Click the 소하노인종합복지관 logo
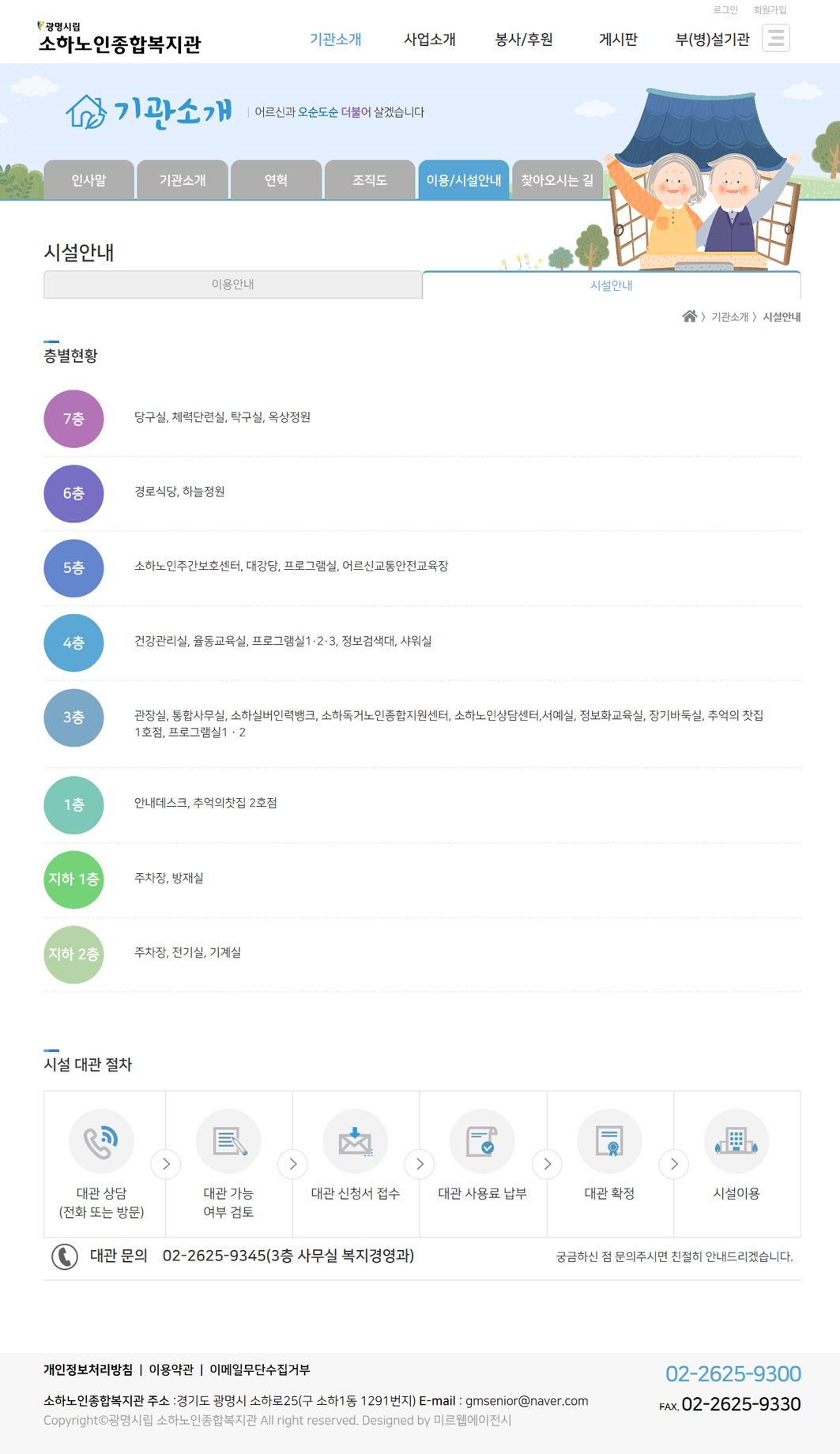Screen dimensions: 840x1454 (119, 36)
